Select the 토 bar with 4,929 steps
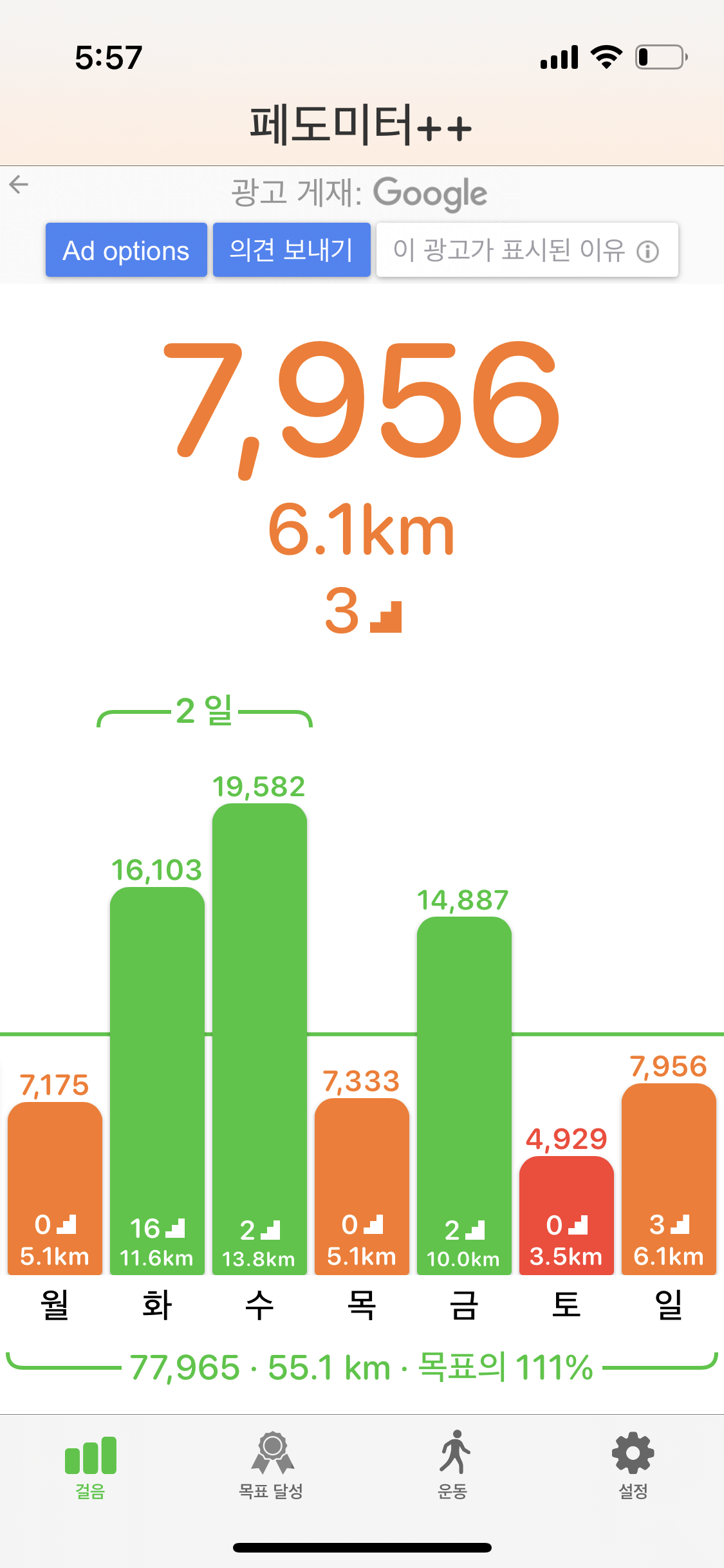 (x=566, y=1215)
